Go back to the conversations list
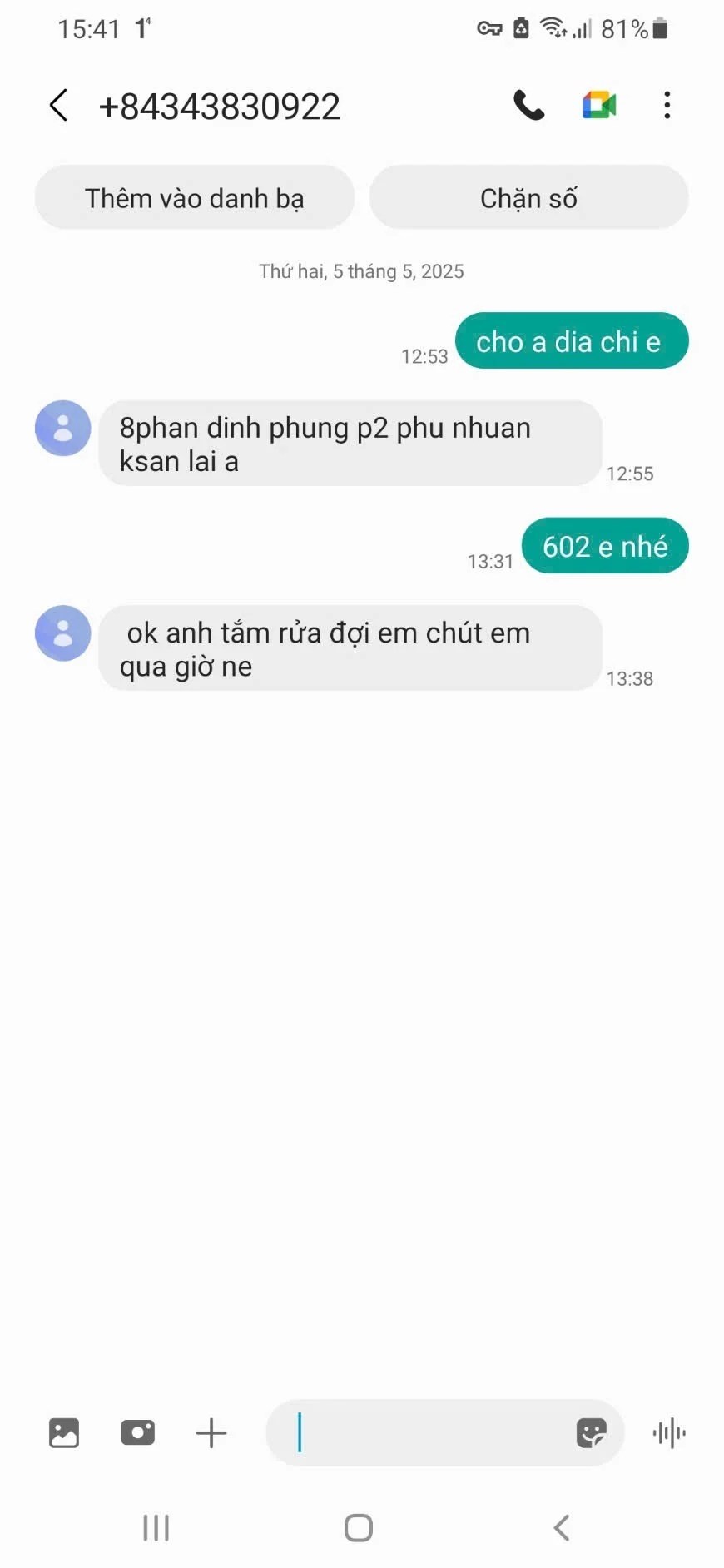 (x=58, y=106)
